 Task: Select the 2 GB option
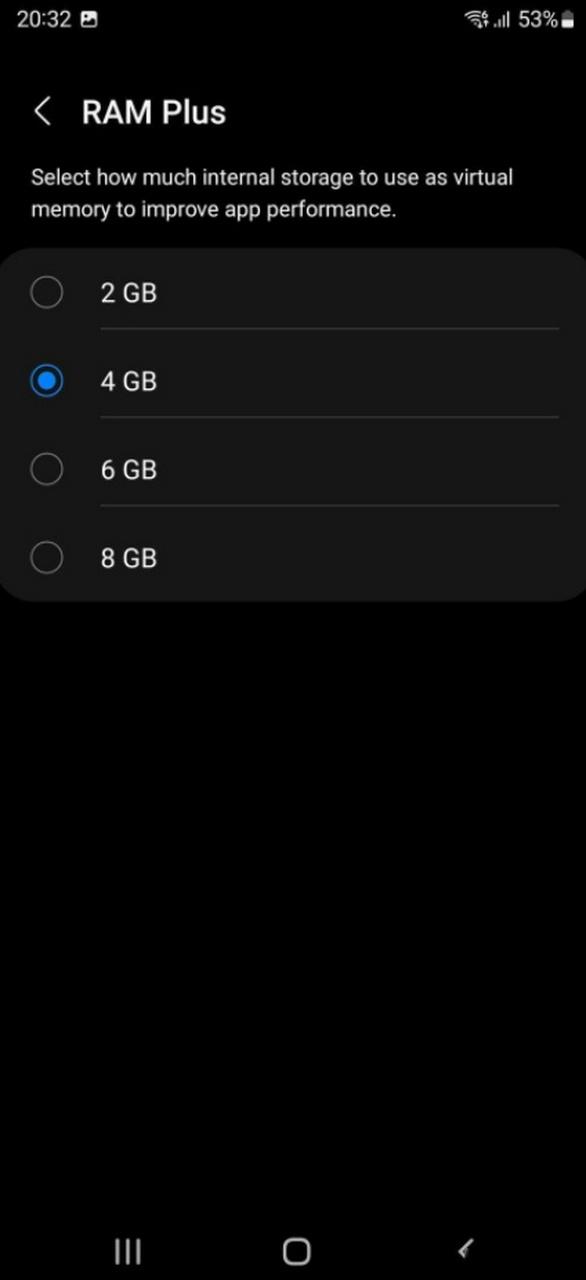pos(293,293)
